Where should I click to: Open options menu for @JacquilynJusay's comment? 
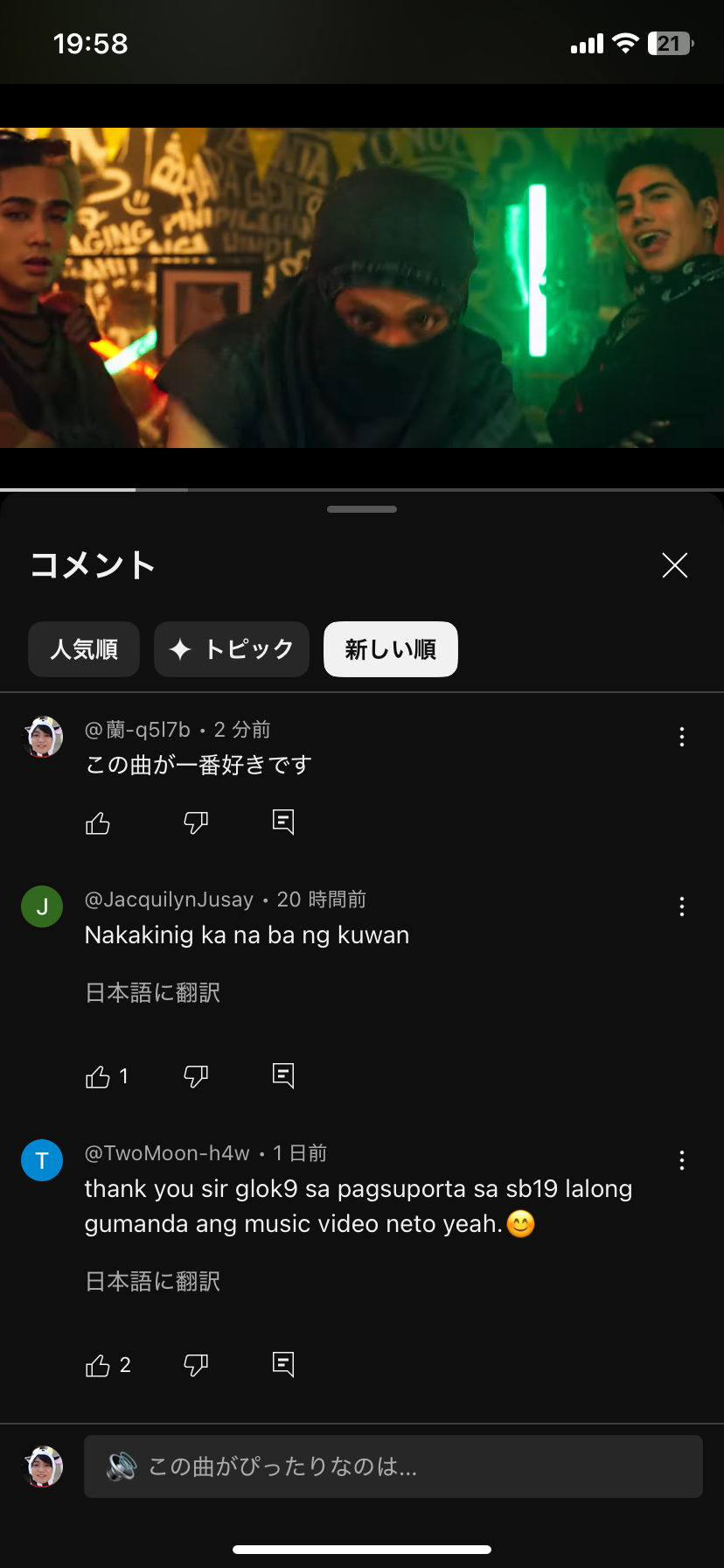pyautogui.click(x=682, y=906)
